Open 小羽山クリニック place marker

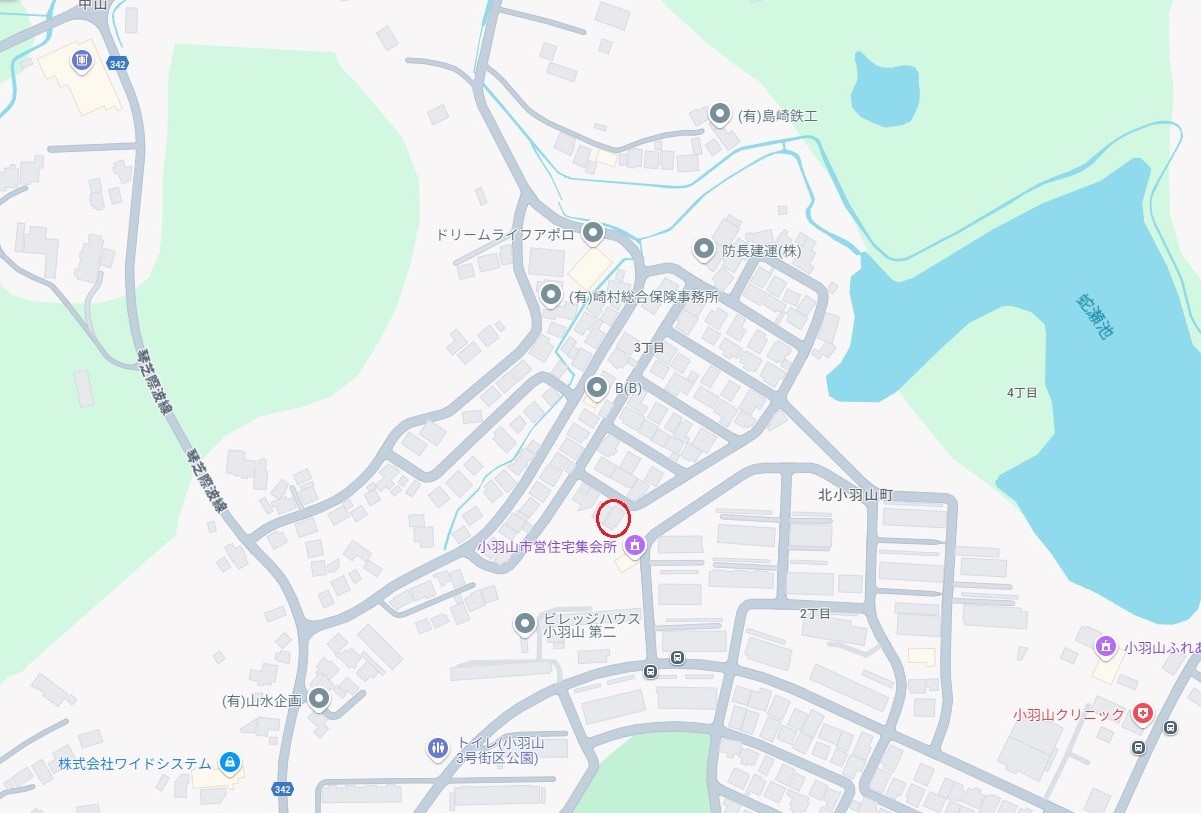(x=1142, y=714)
